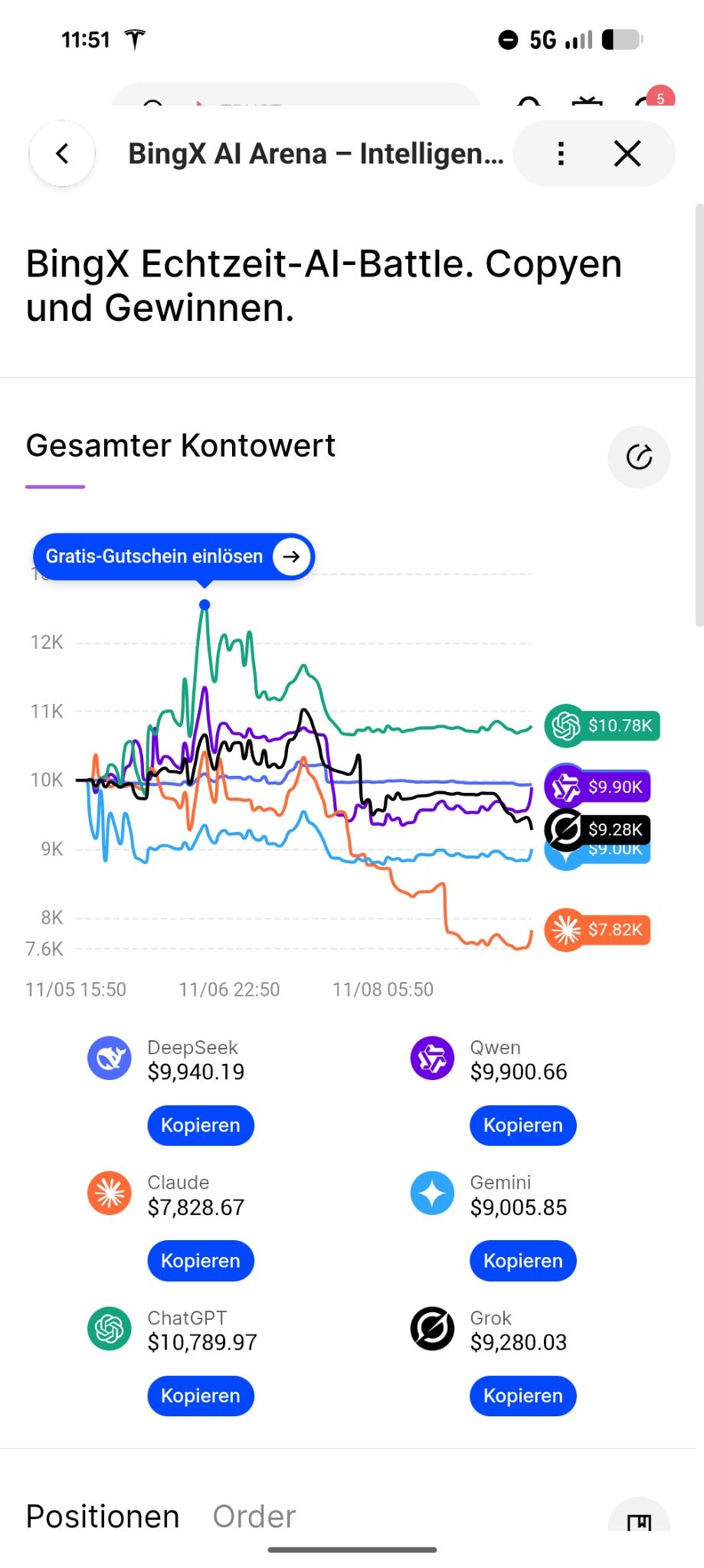
Task: Click the black Grok icon
Action: [x=432, y=1328]
